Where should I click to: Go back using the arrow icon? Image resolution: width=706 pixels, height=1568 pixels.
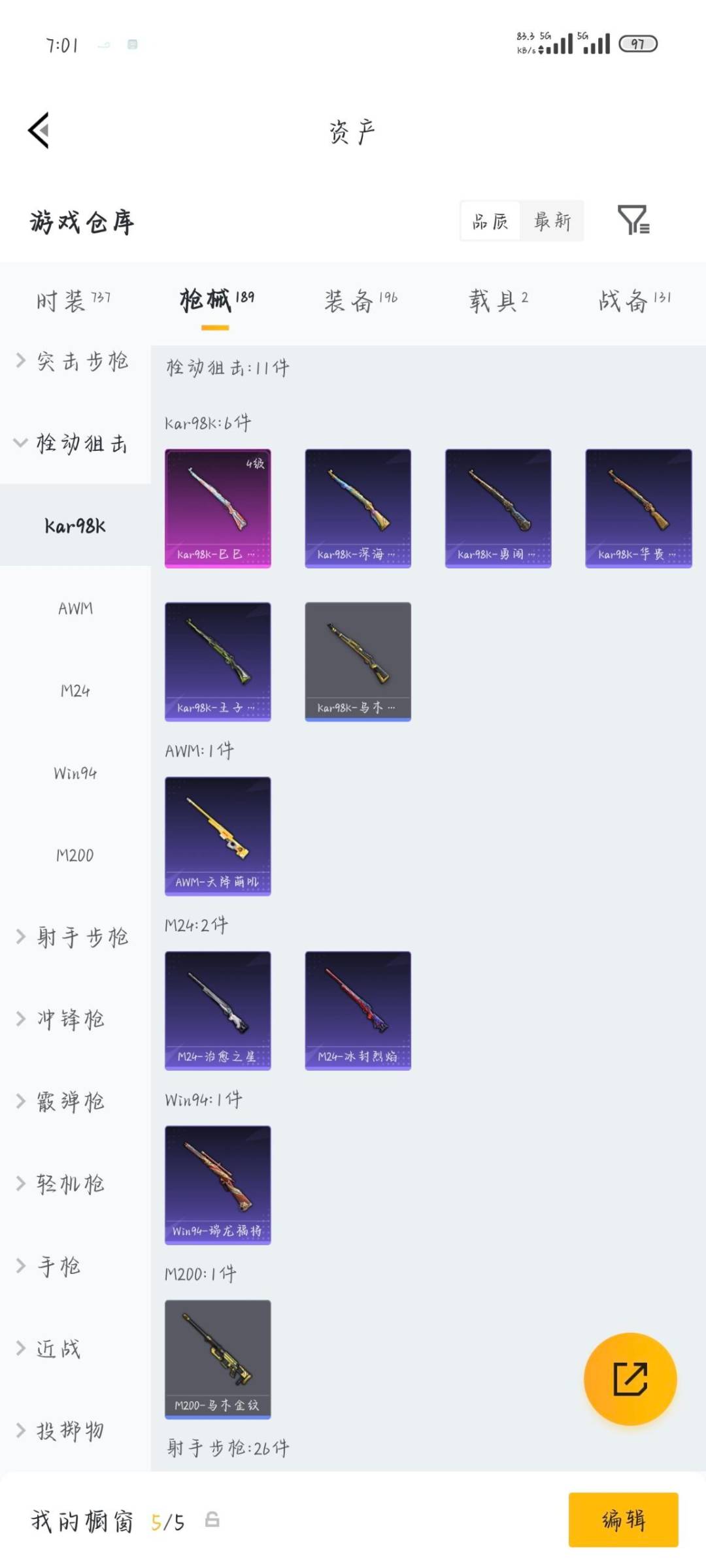tap(39, 129)
